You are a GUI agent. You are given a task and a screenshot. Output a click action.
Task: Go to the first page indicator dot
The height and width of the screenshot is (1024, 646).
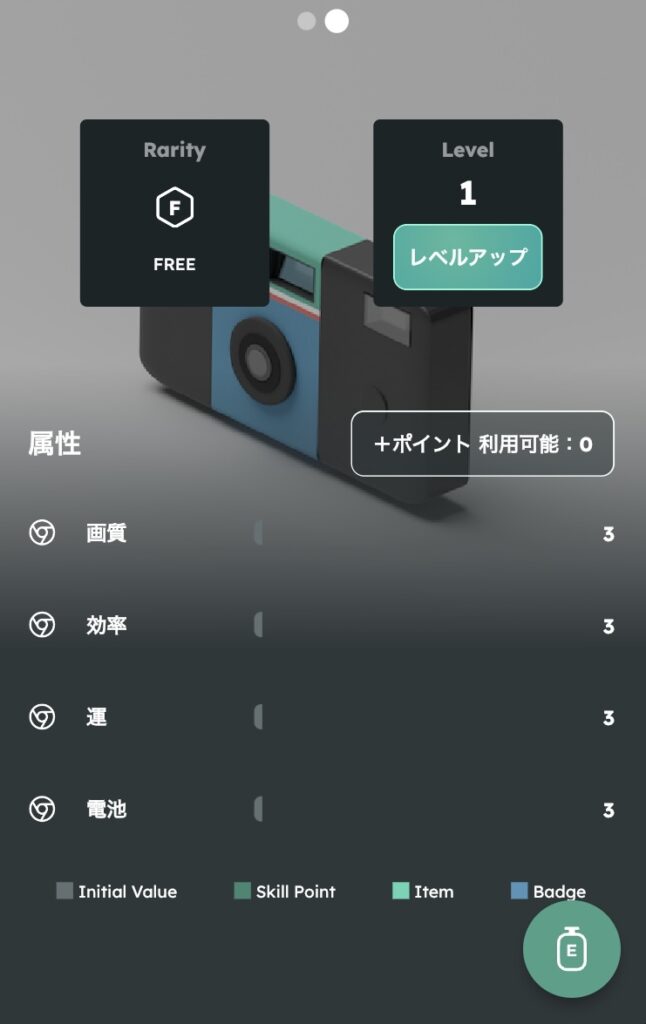coord(306,21)
